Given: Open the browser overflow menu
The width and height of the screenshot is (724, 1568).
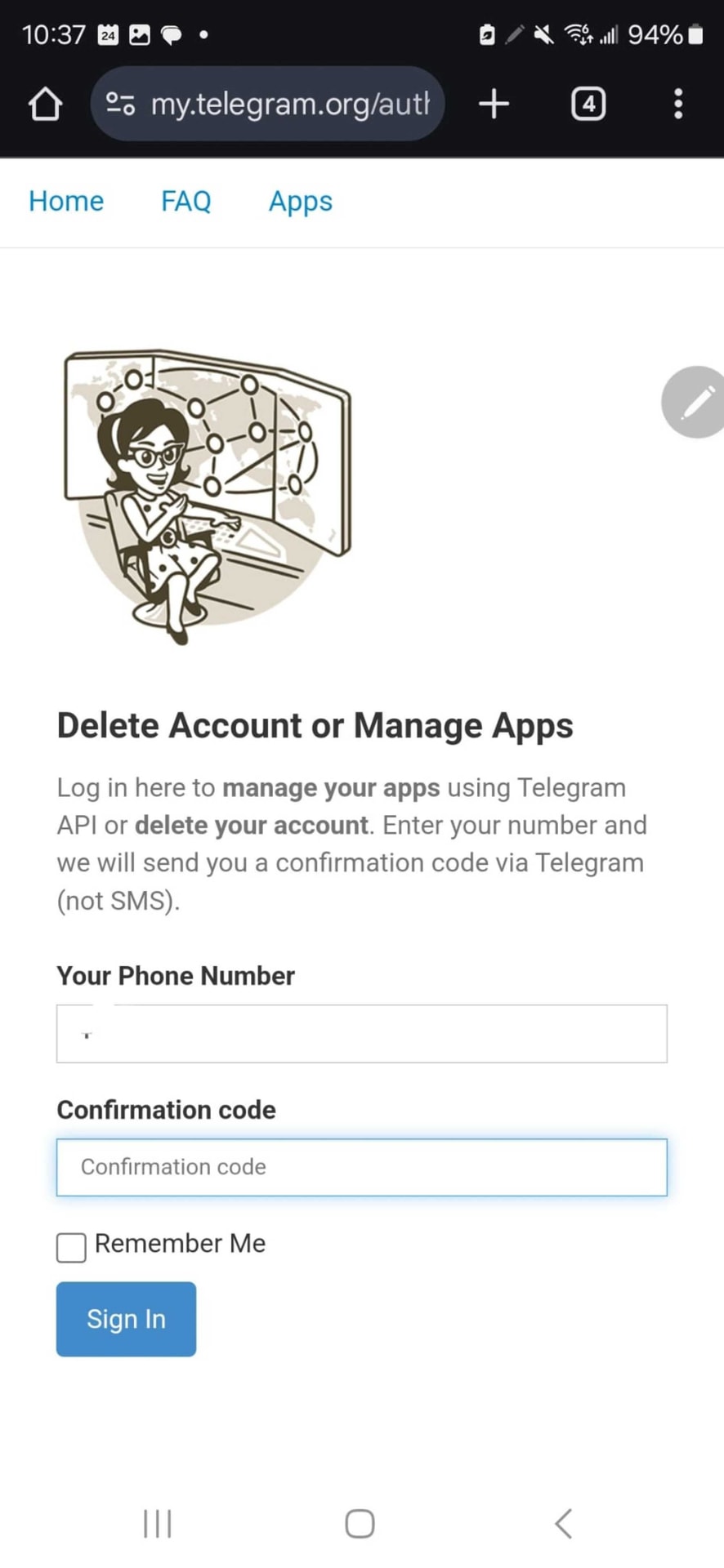Looking at the screenshot, I should click(677, 105).
